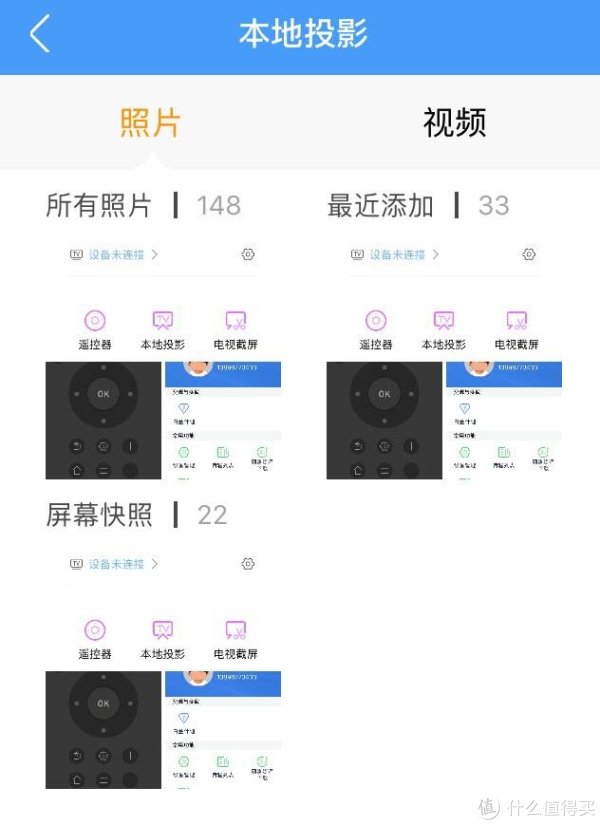Switch to the 照片 tab
Viewport: 600px width, 825px height.
[150, 123]
